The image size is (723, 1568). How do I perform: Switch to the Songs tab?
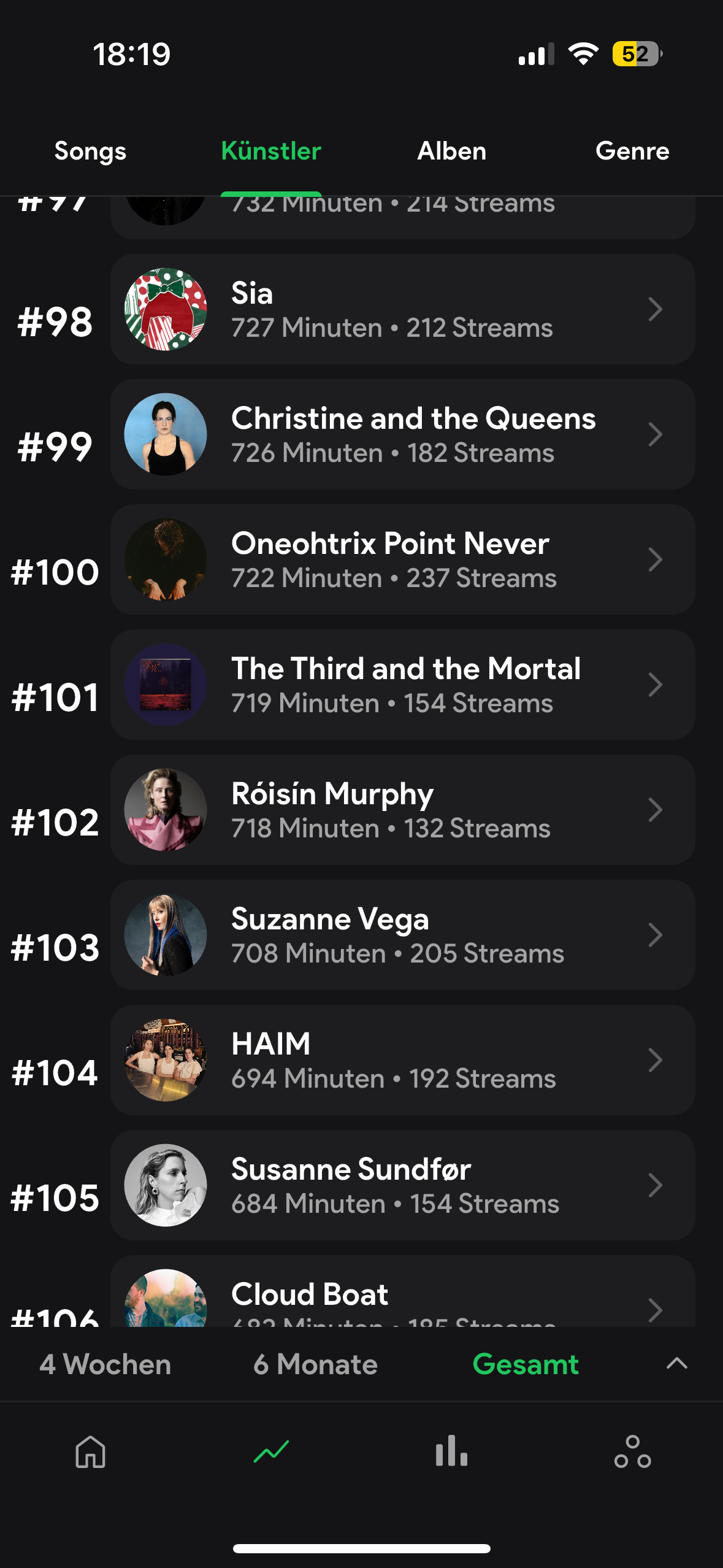pyautogui.click(x=90, y=151)
